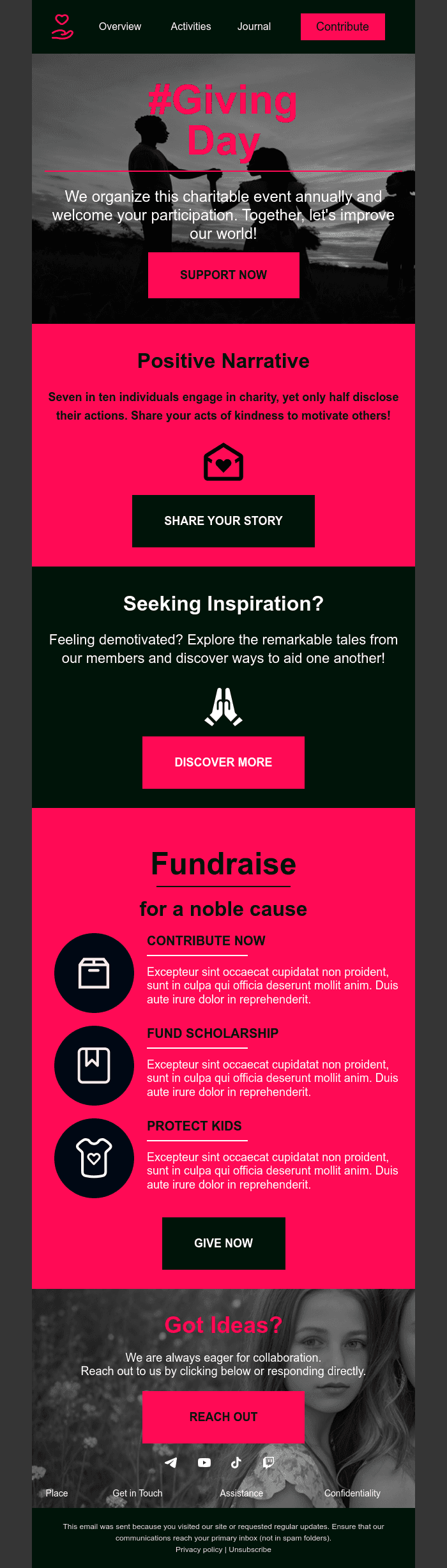Open the Journal link
Viewport: 447px width, 1568px height.
pyautogui.click(x=254, y=27)
